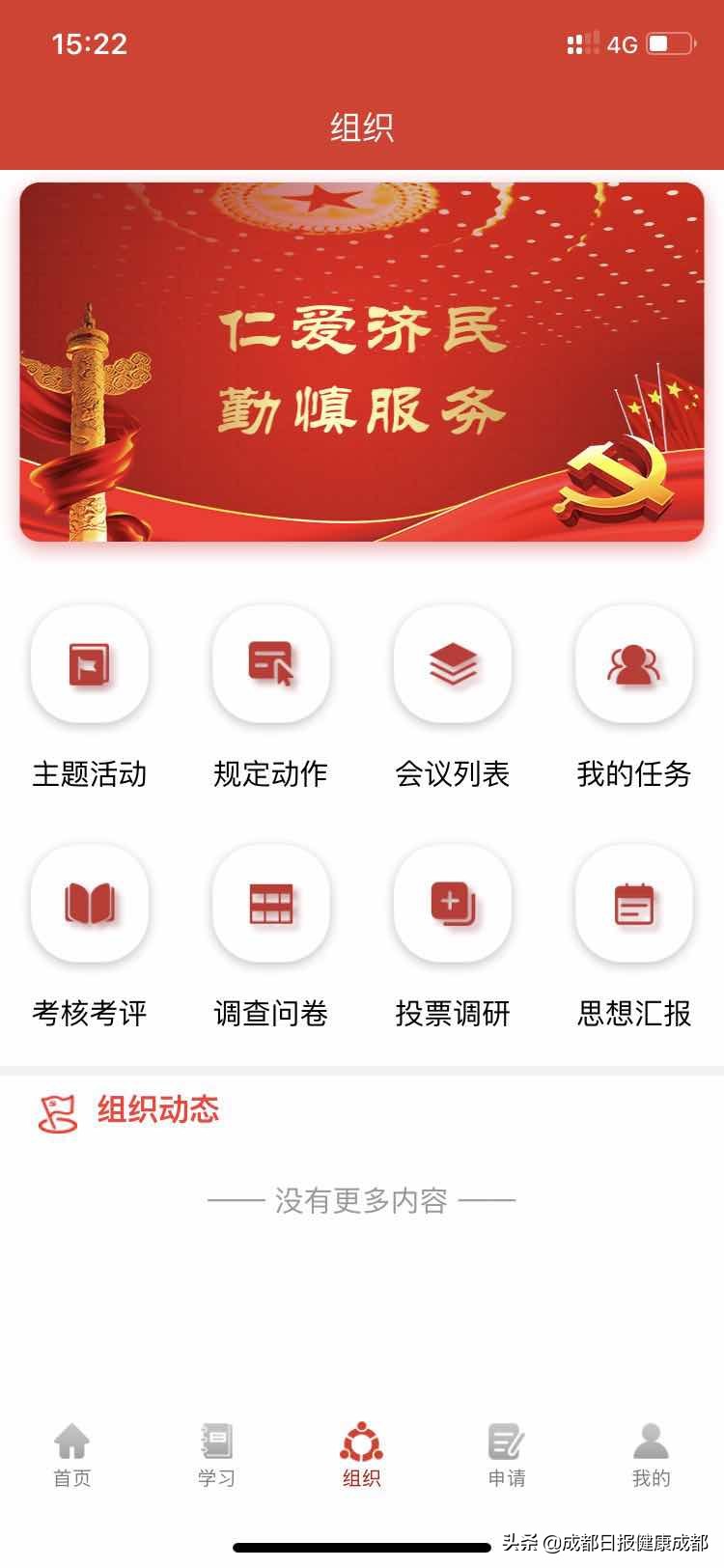Tap the 没有更多内容 message text
724x1568 pixels.
pyautogui.click(x=362, y=1199)
